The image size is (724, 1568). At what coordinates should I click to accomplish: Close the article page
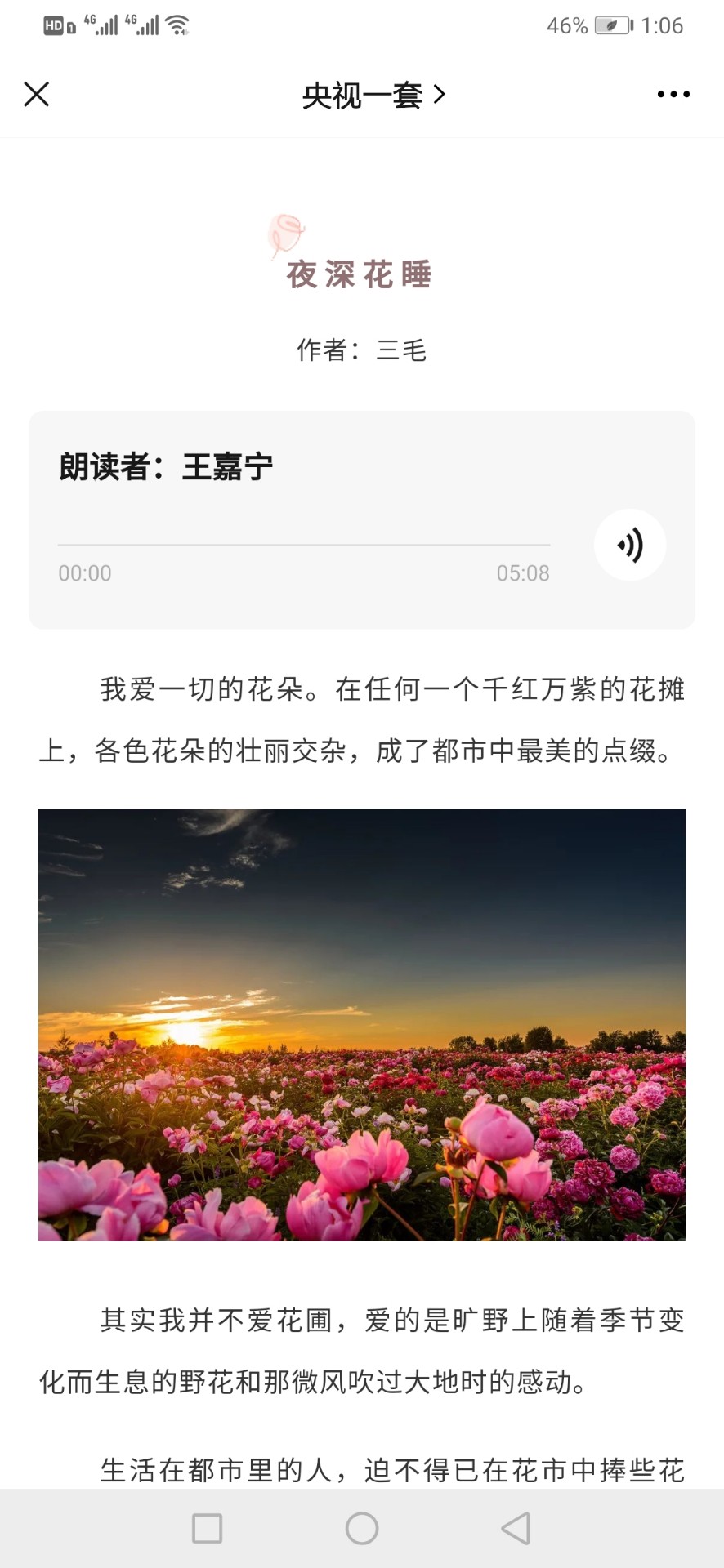click(x=37, y=95)
